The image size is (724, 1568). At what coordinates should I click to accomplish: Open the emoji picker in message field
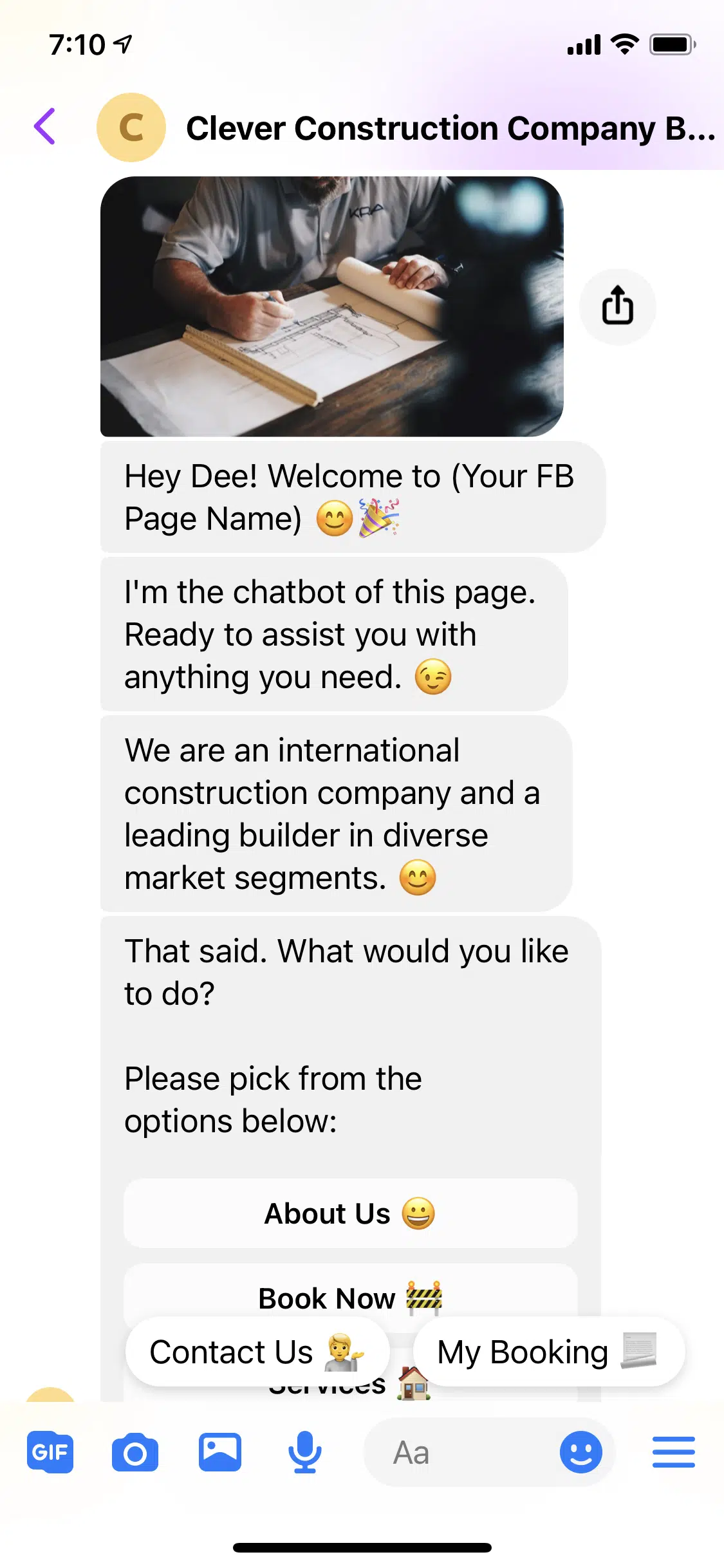[580, 1453]
